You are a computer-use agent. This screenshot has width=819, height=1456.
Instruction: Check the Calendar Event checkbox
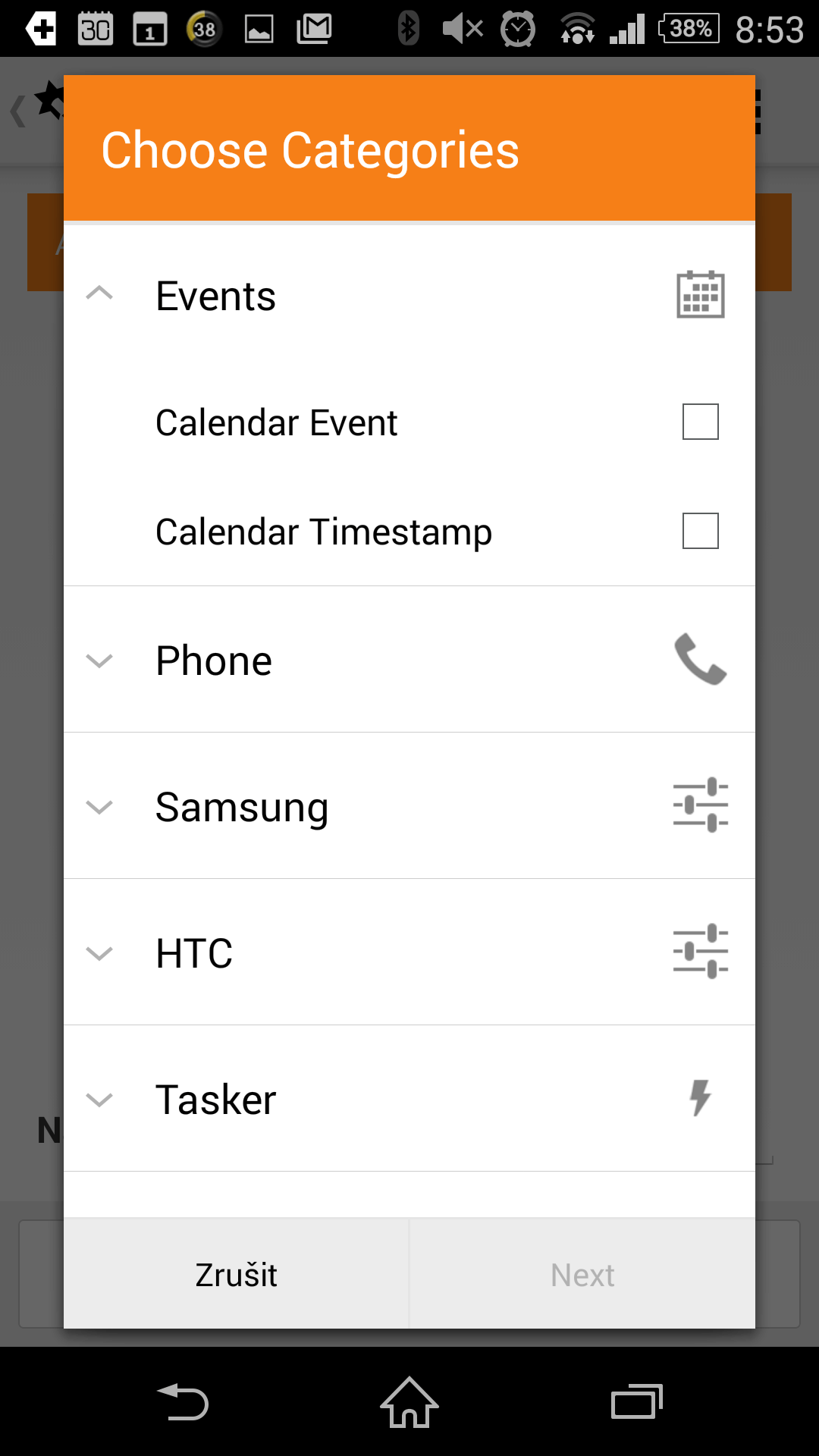click(x=700, y=422)
